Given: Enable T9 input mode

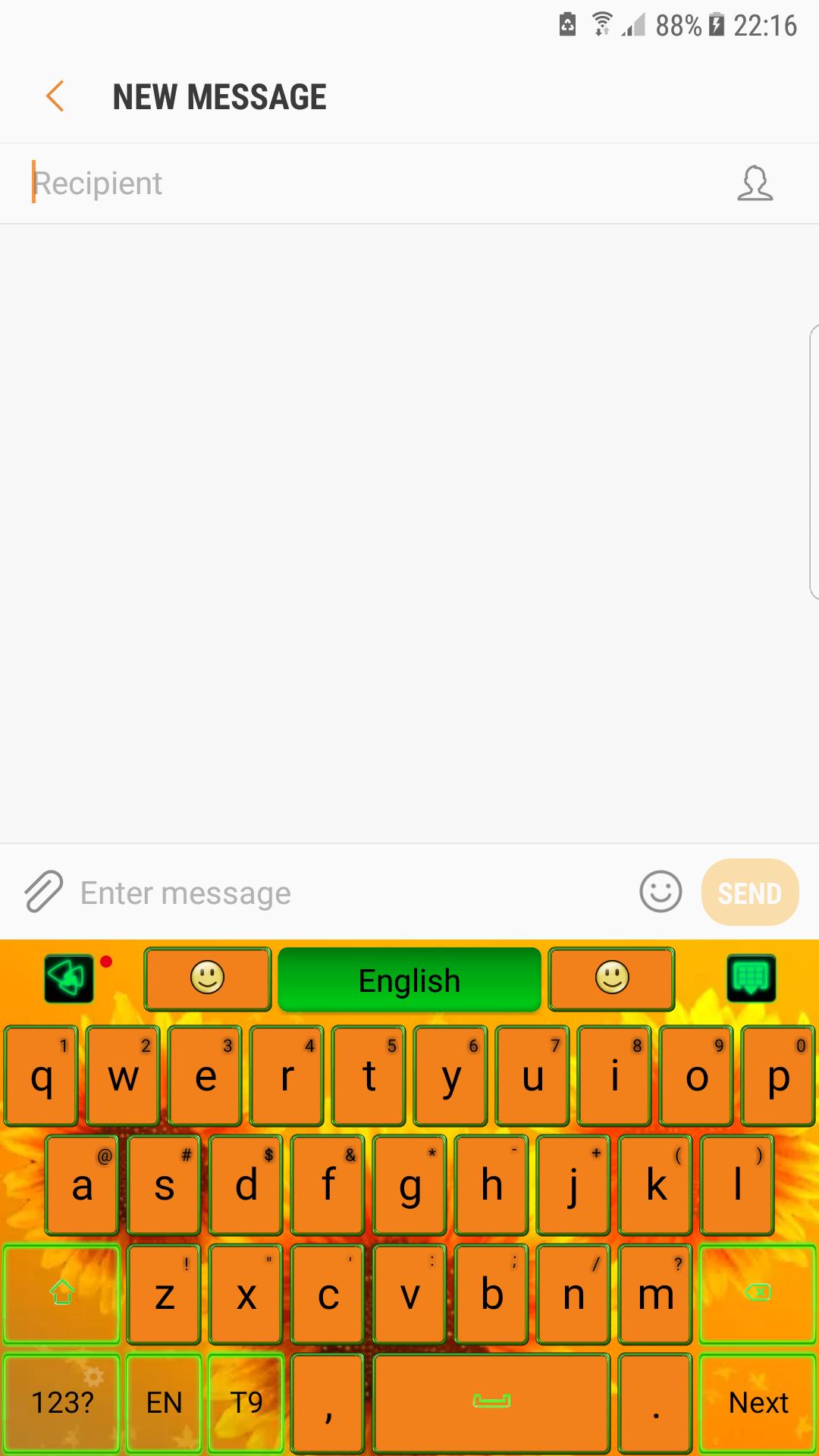Looking at the screenshot, I should pos(246,1403).
